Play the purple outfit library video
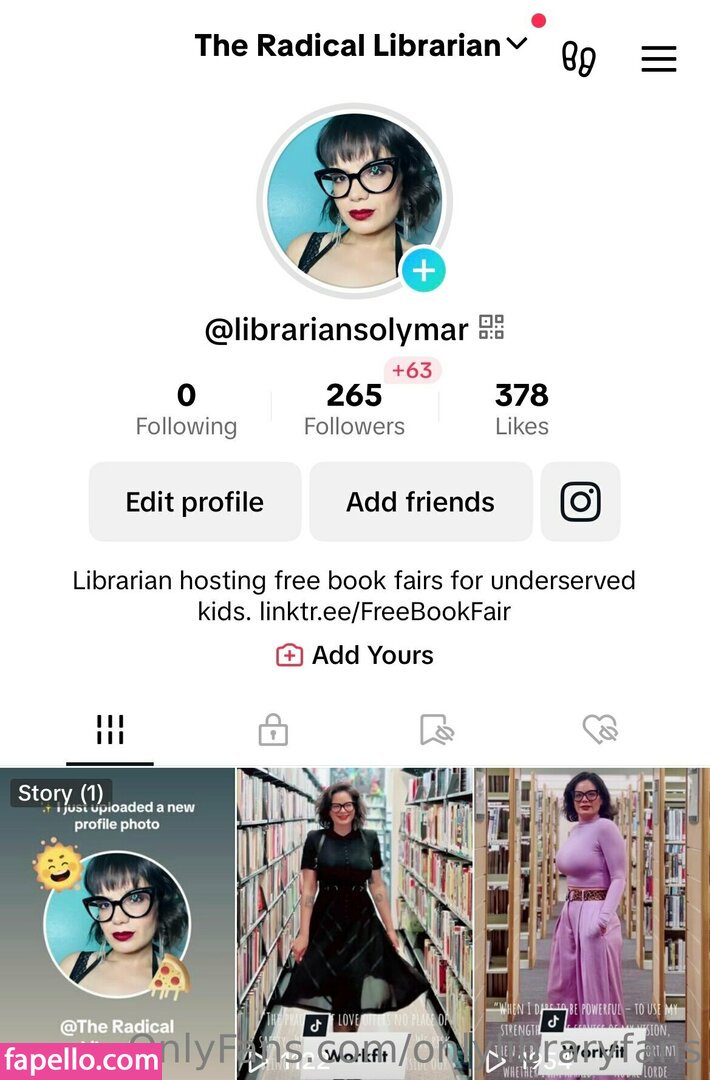The image size is (710, 1080). coord(591,920)
